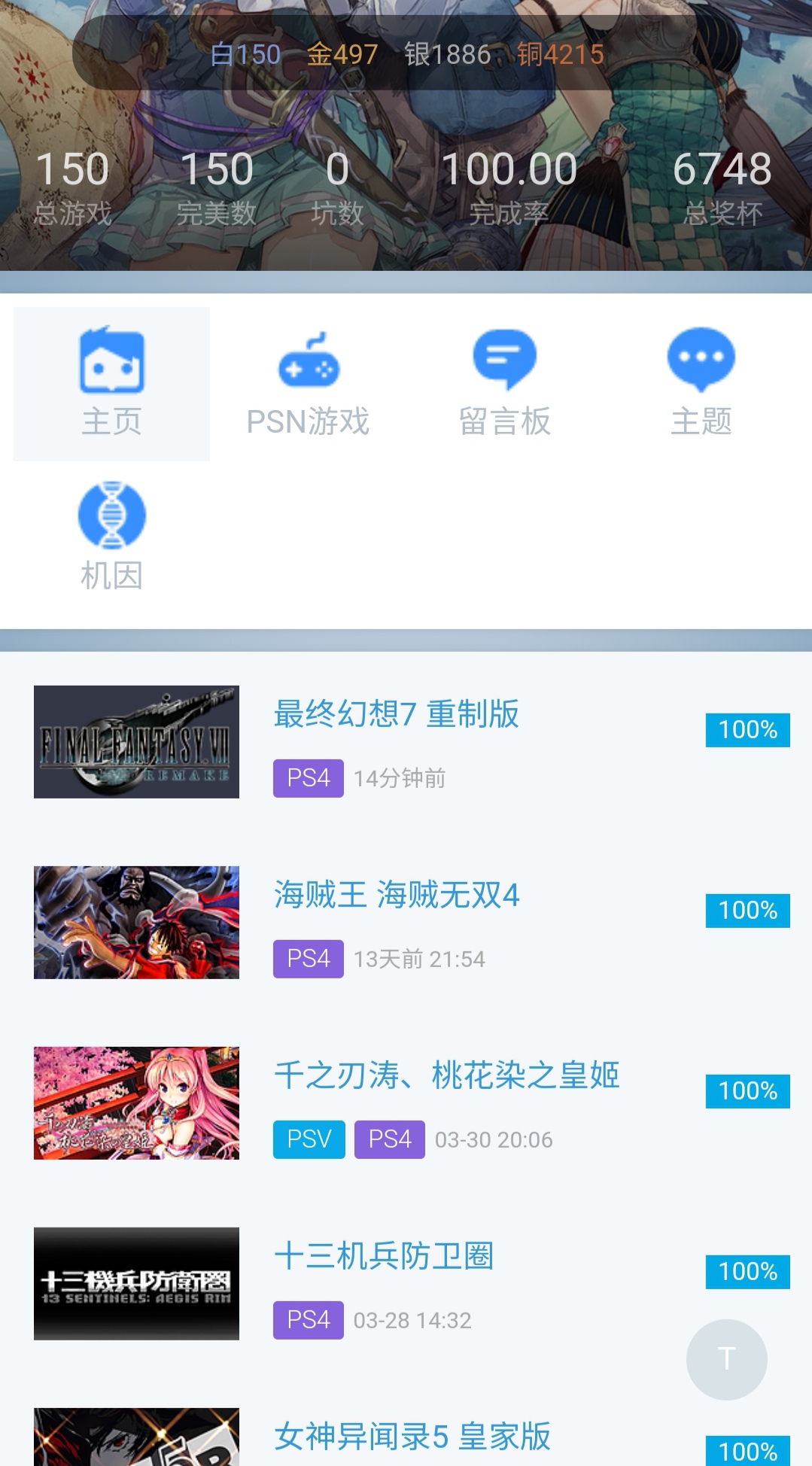
Task: Open 女神异闻录5 皇家版 game entry
Action: click(406, 1437)
